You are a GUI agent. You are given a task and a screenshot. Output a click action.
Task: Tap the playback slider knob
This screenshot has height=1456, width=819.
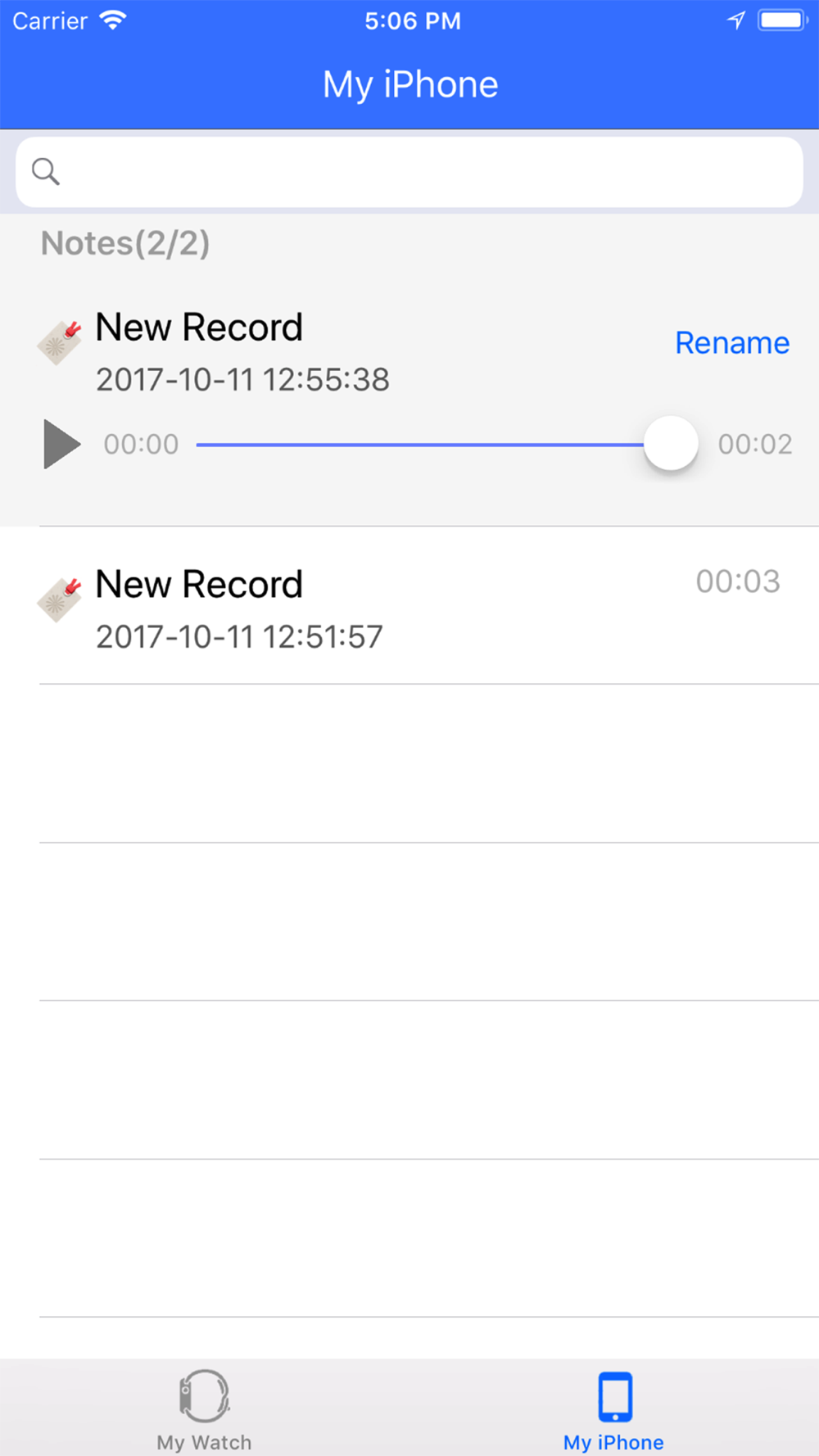(671, 443)
